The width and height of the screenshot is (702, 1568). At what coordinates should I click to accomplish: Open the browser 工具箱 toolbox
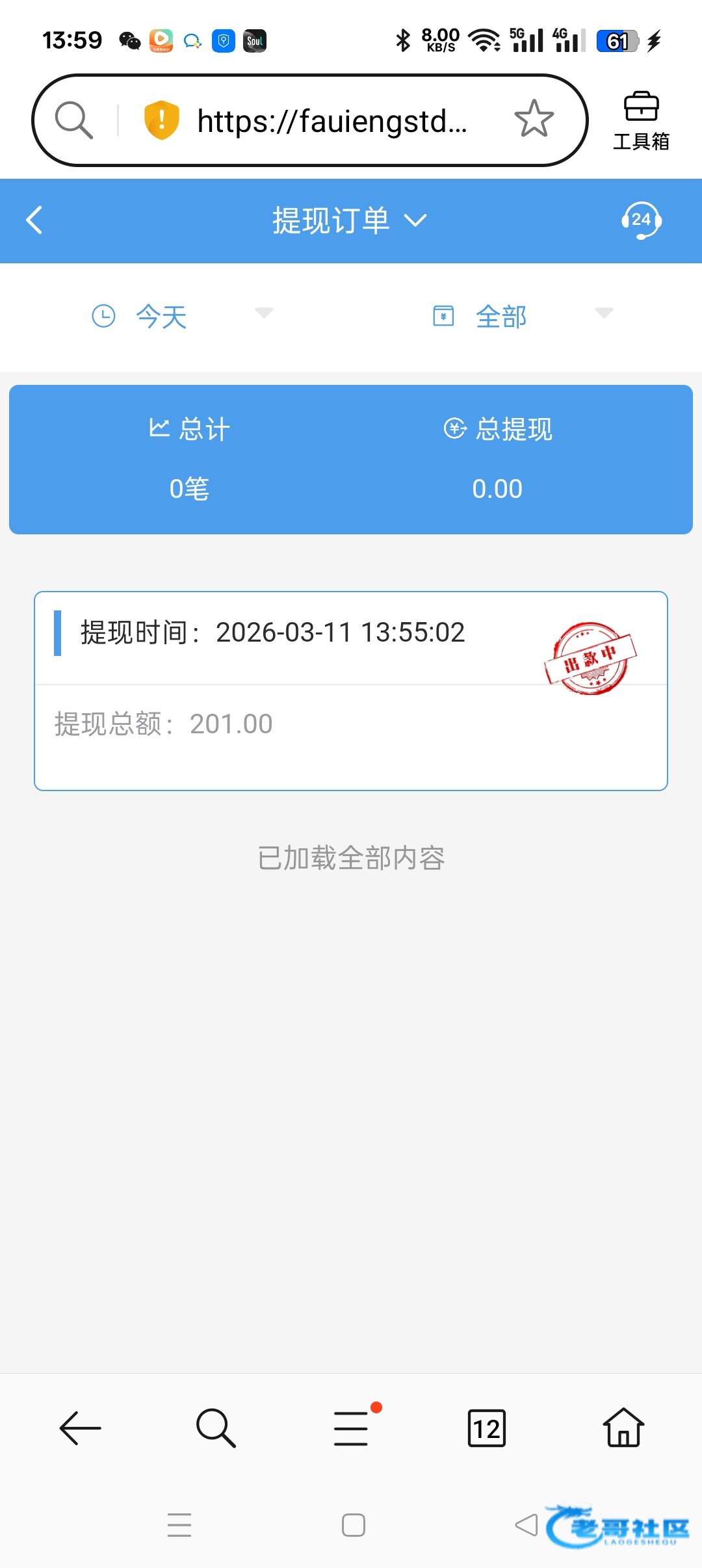tap(641, 121)
